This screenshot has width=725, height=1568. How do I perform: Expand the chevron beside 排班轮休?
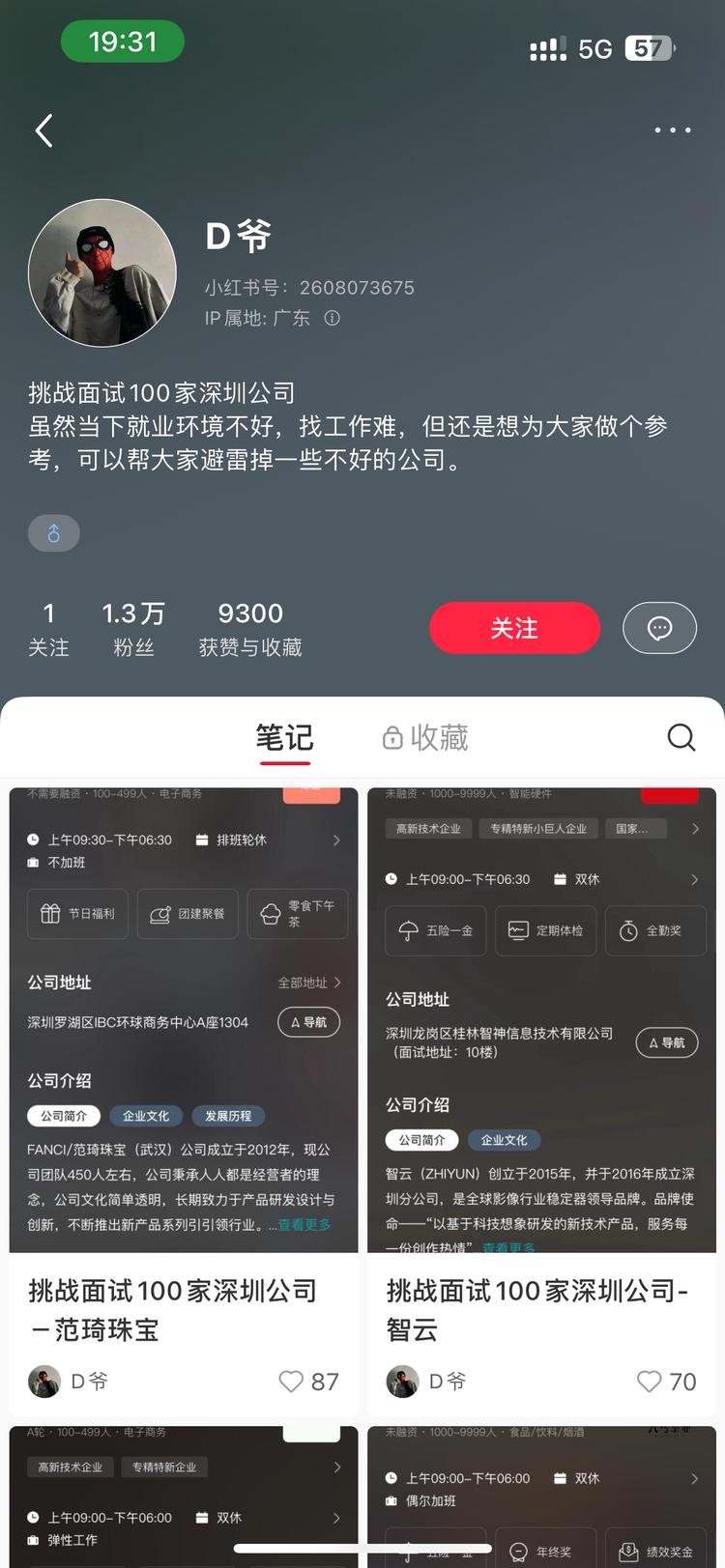335,840
